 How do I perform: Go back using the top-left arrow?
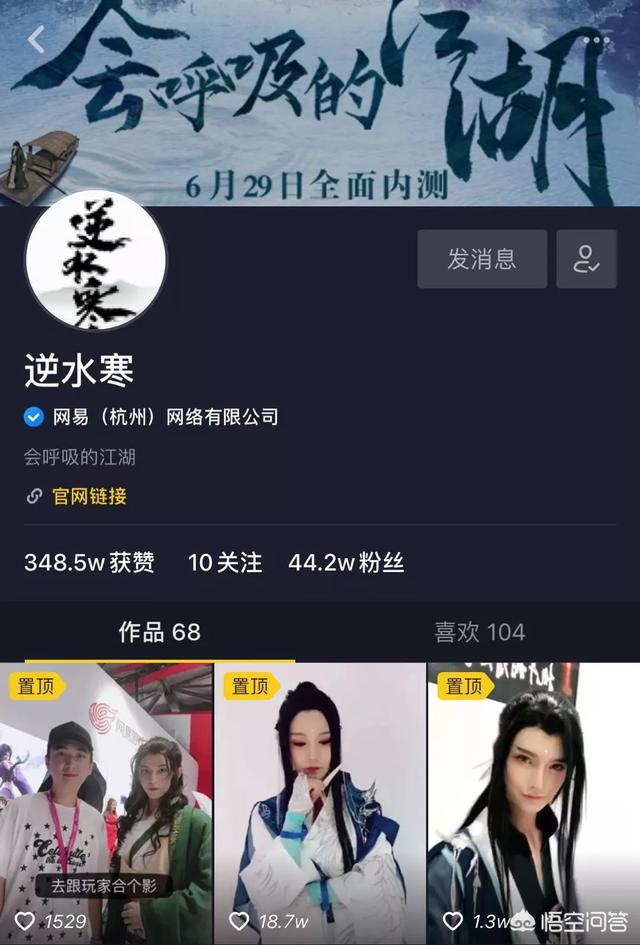click(36, 40)
